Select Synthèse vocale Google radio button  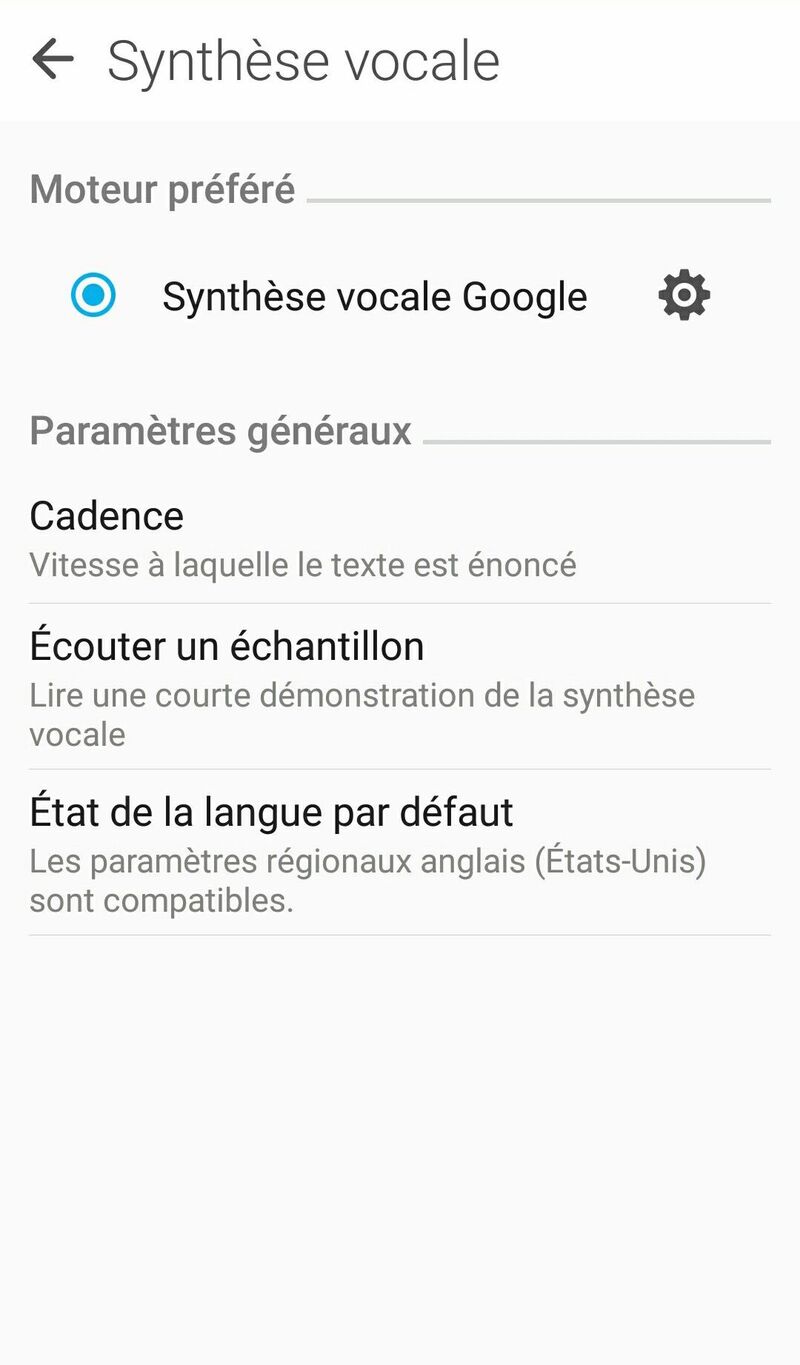[x=94, y=296]
